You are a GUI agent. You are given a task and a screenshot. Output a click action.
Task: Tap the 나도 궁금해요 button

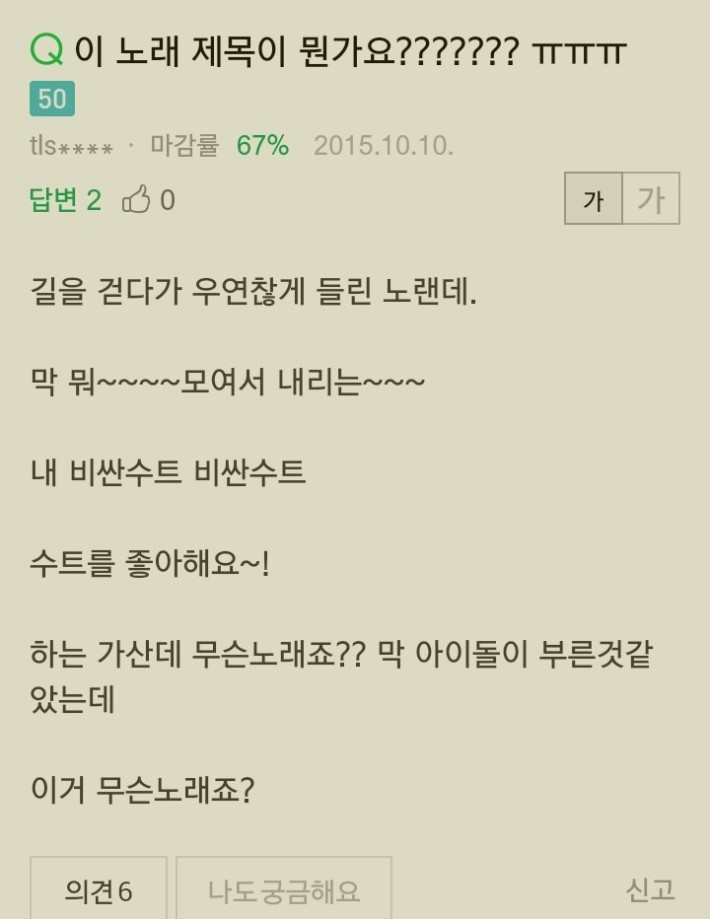[x=284, y=889]
